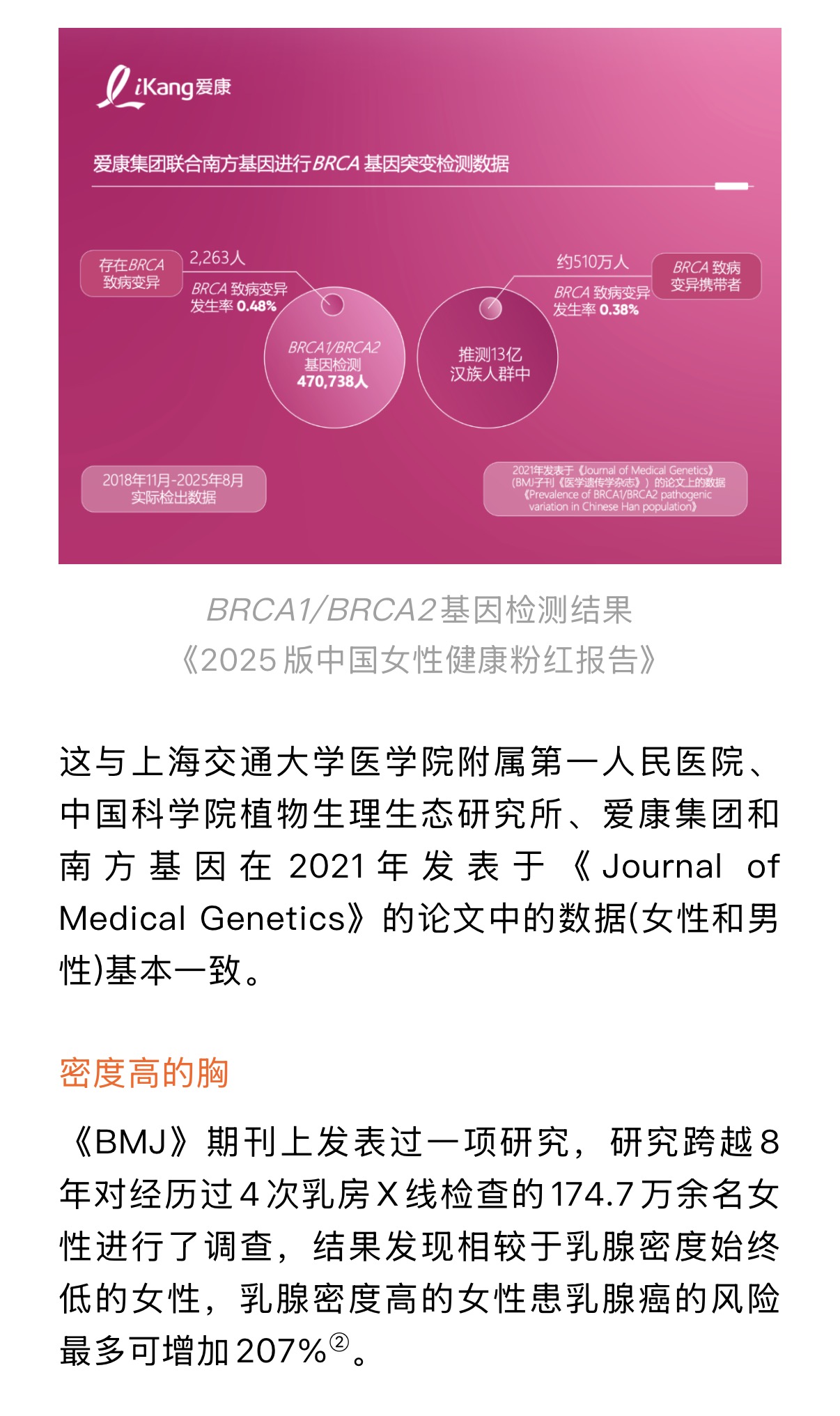This screenshot has width=840, height=1416.
Task: Open the BRCA gene test infographic image
Action: (x=419, y=295)
